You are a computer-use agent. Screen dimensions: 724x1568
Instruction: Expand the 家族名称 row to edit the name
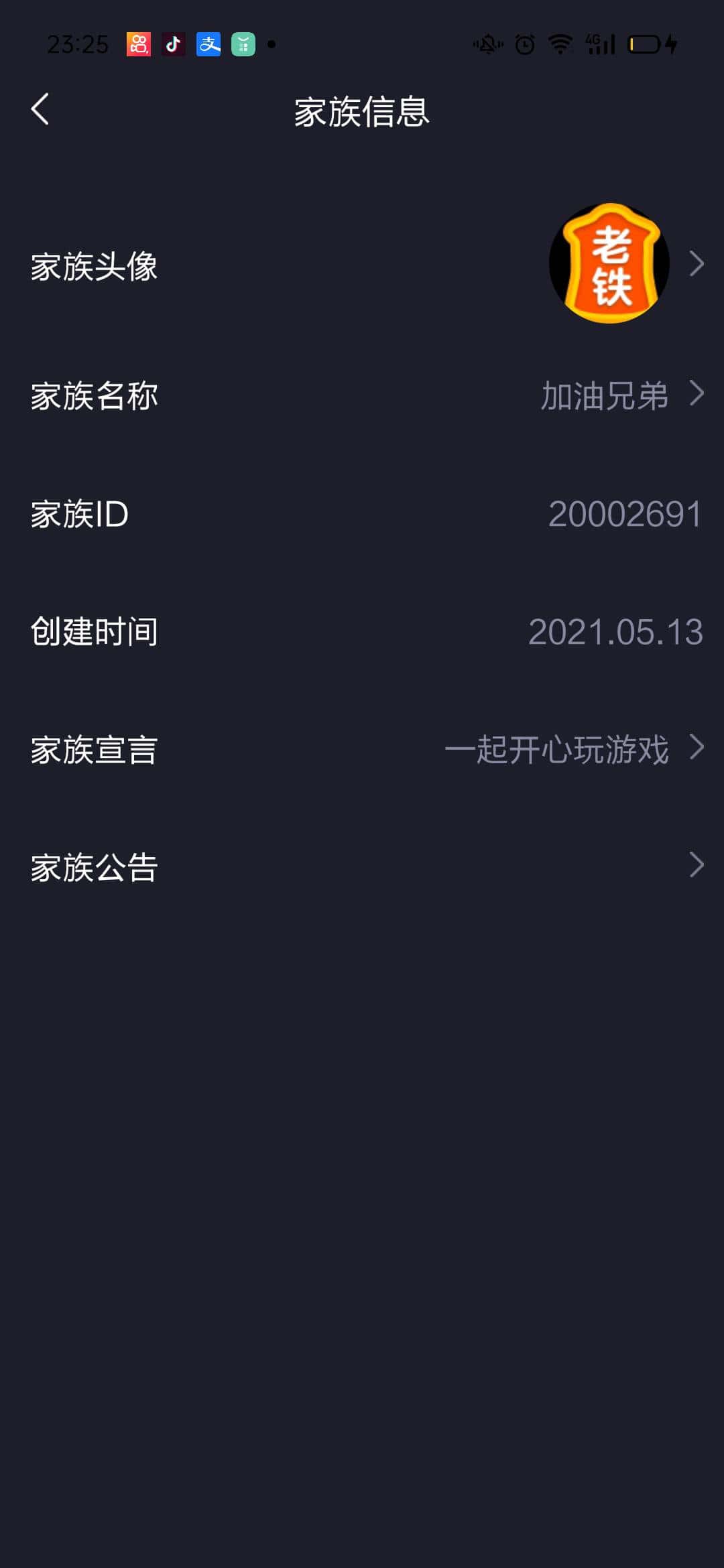(x=695, y=397)
